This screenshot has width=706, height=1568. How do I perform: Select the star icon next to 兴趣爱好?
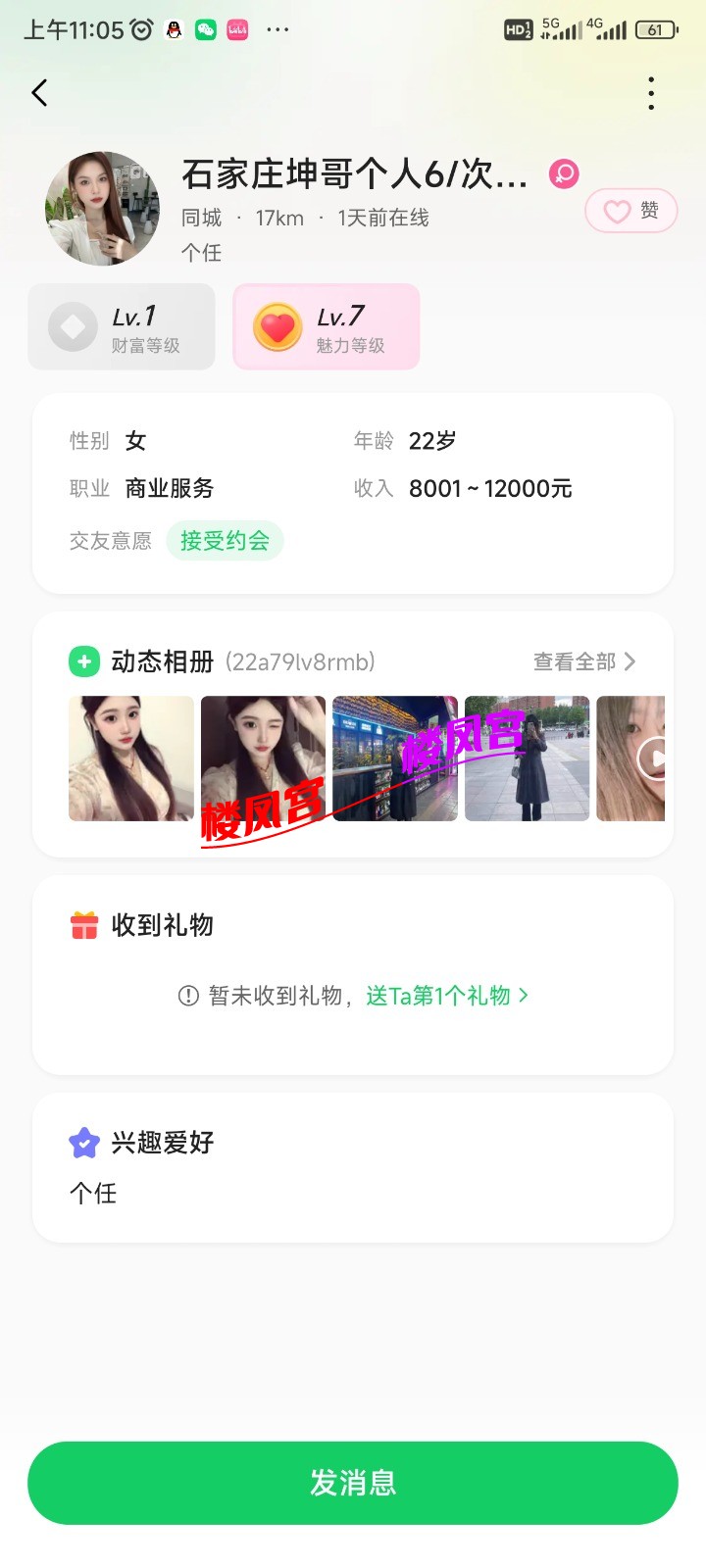coord(84,1143)
